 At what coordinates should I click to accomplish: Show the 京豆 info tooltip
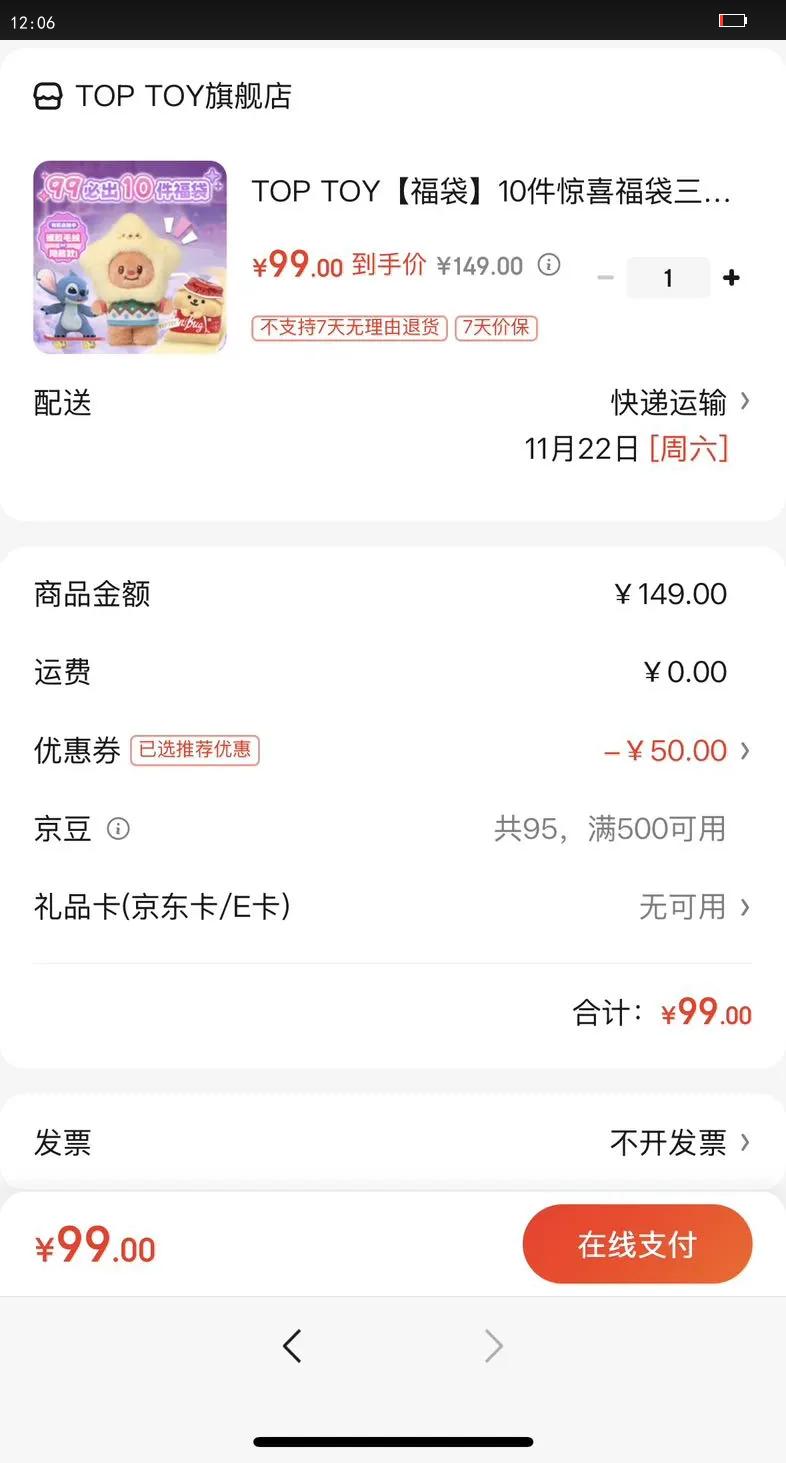[x=118, y=829]
